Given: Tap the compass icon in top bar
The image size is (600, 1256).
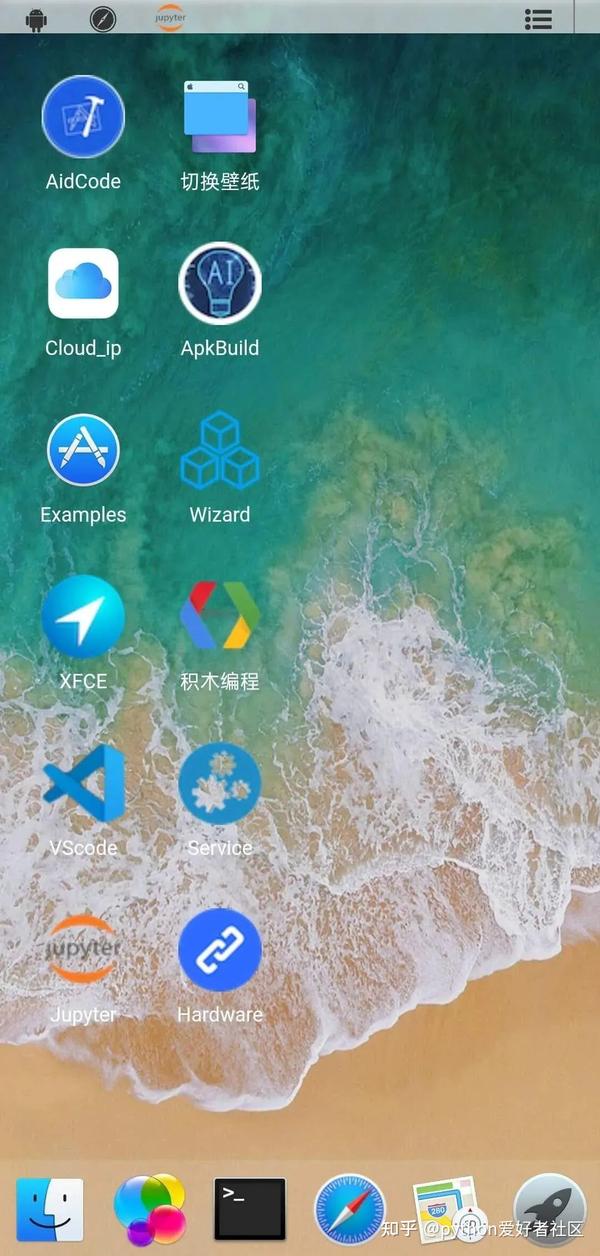Looking at the screenshot, I should 103,18.
